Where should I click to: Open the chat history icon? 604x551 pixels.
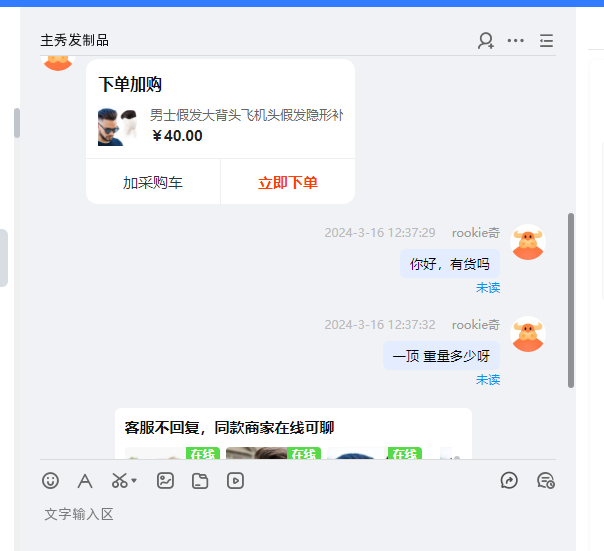point(546,481)
